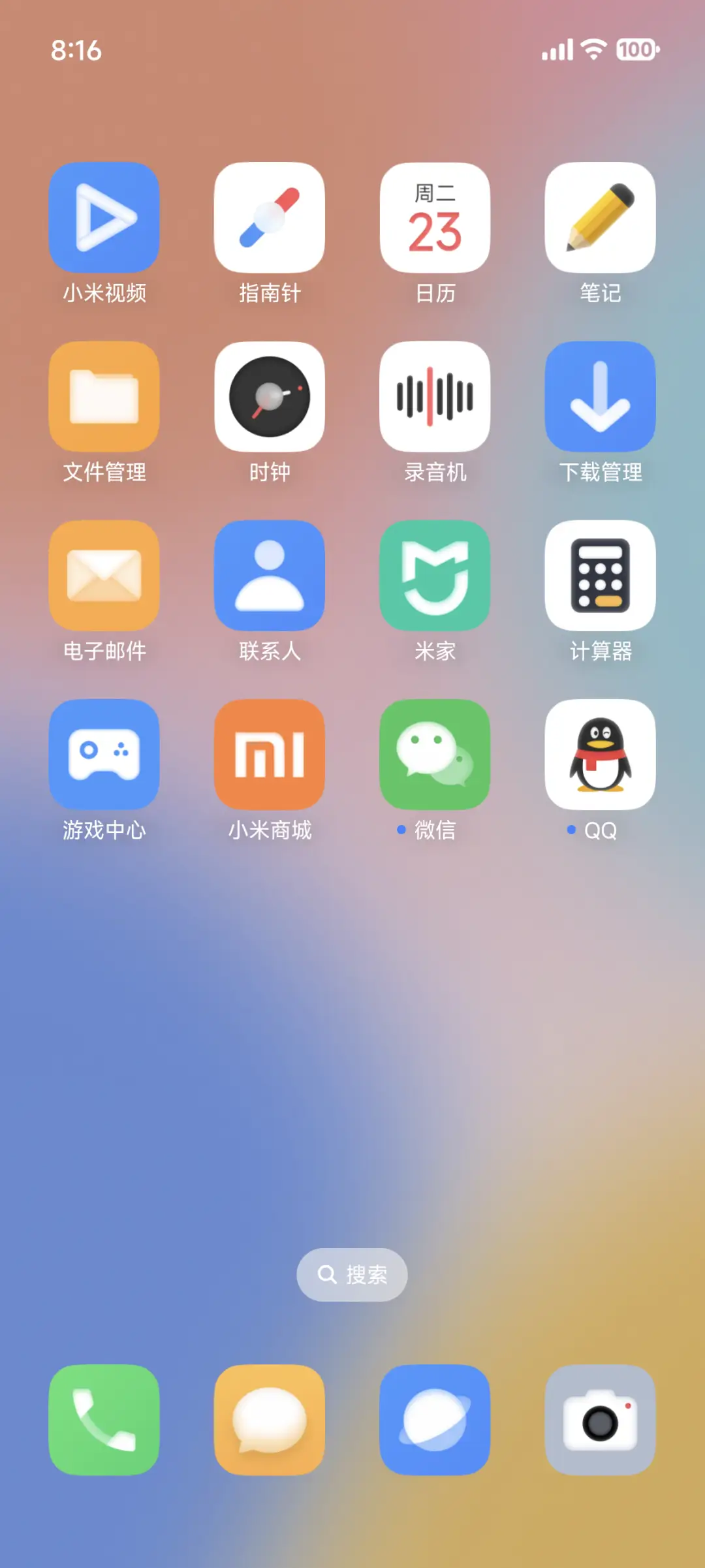Open the 电子邮件 email app

[x=104, y=576]
